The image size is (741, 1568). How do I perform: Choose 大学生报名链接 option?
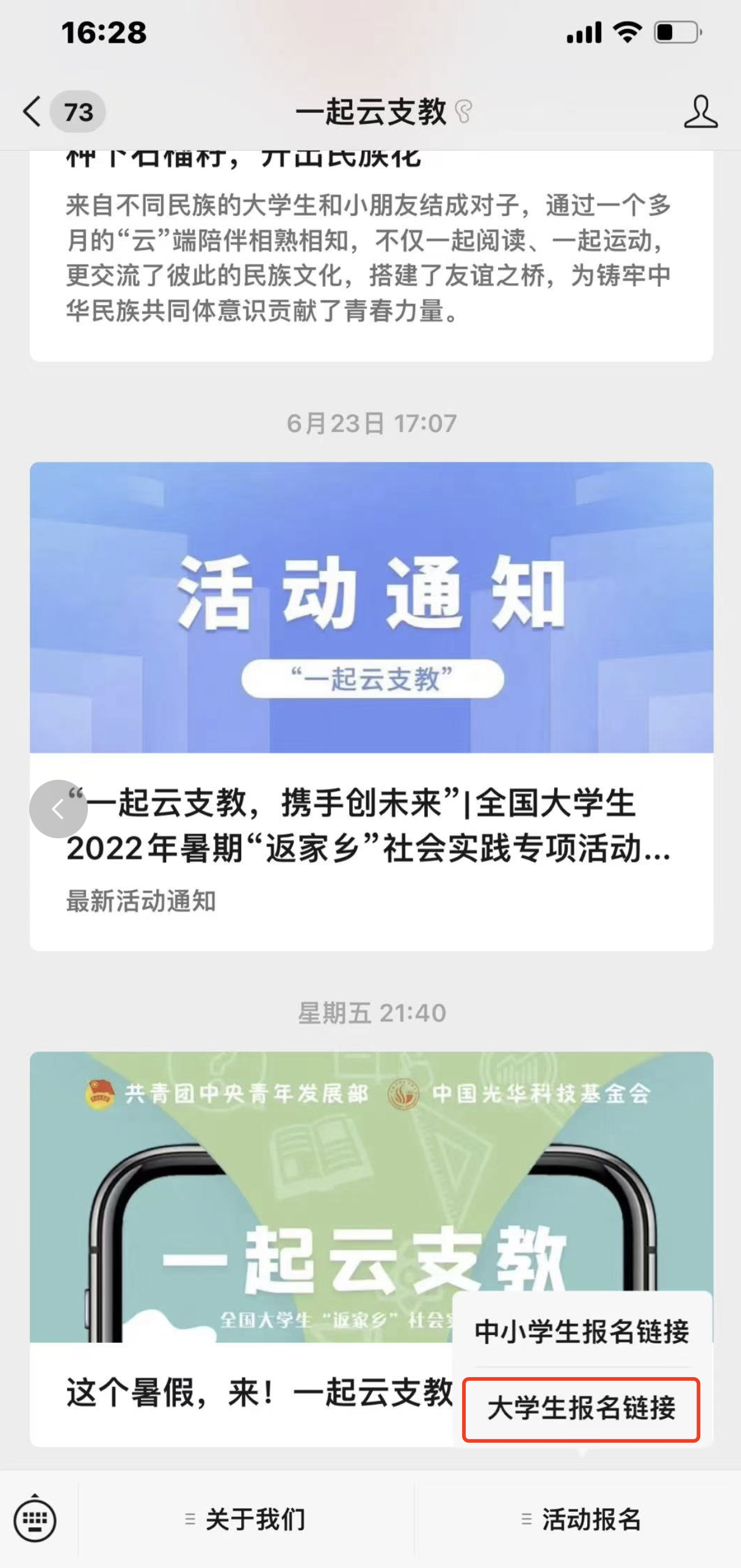click(581, 1409)
